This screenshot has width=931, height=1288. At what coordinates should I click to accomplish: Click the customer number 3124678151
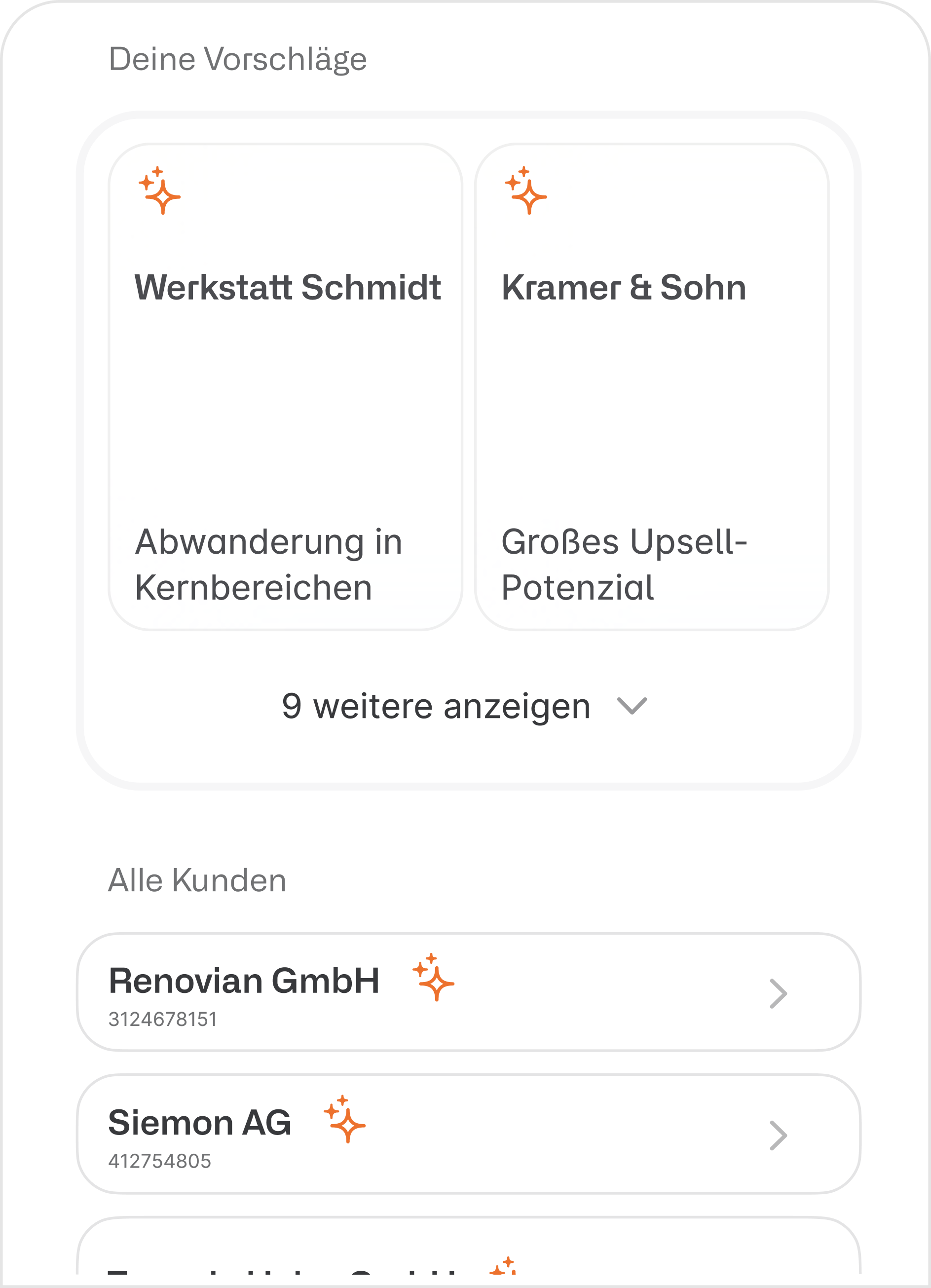coord(163,1018)
